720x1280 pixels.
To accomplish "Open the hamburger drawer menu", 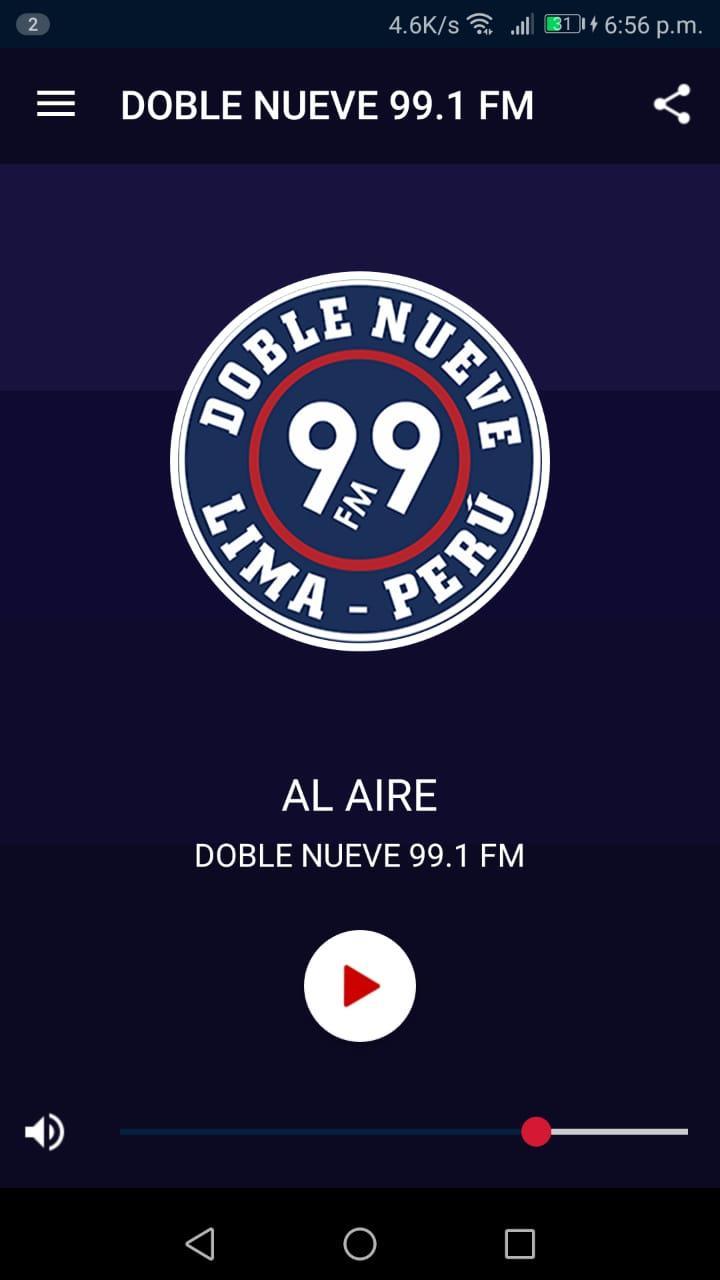I will coord(56,105).
